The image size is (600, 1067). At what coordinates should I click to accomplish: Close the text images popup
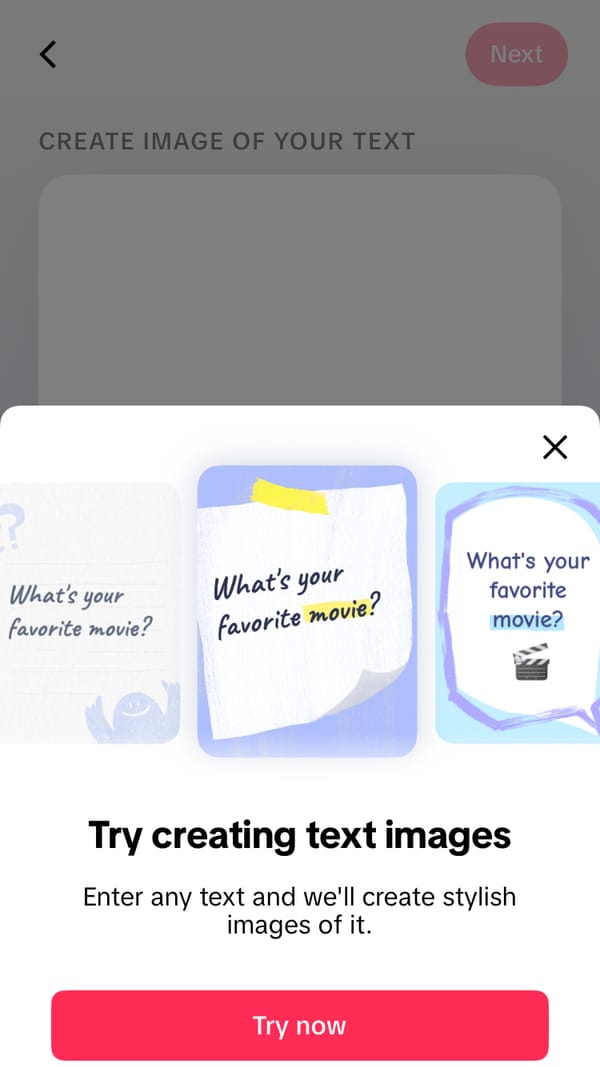[x=555, y=447]
